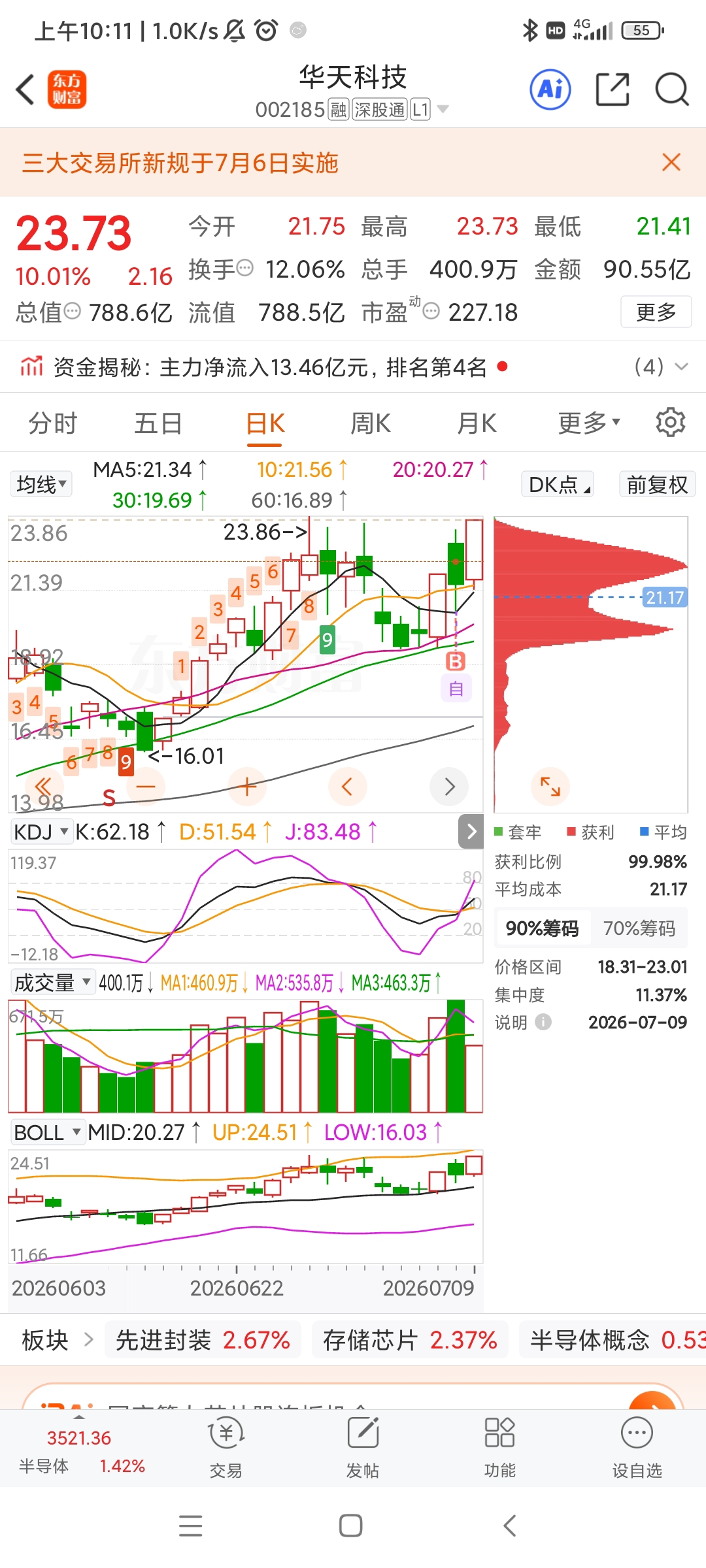Screen dimensions: 706x1568
Task: Open the 更多 chart period dropdown
Action: (x=589, y=423)
